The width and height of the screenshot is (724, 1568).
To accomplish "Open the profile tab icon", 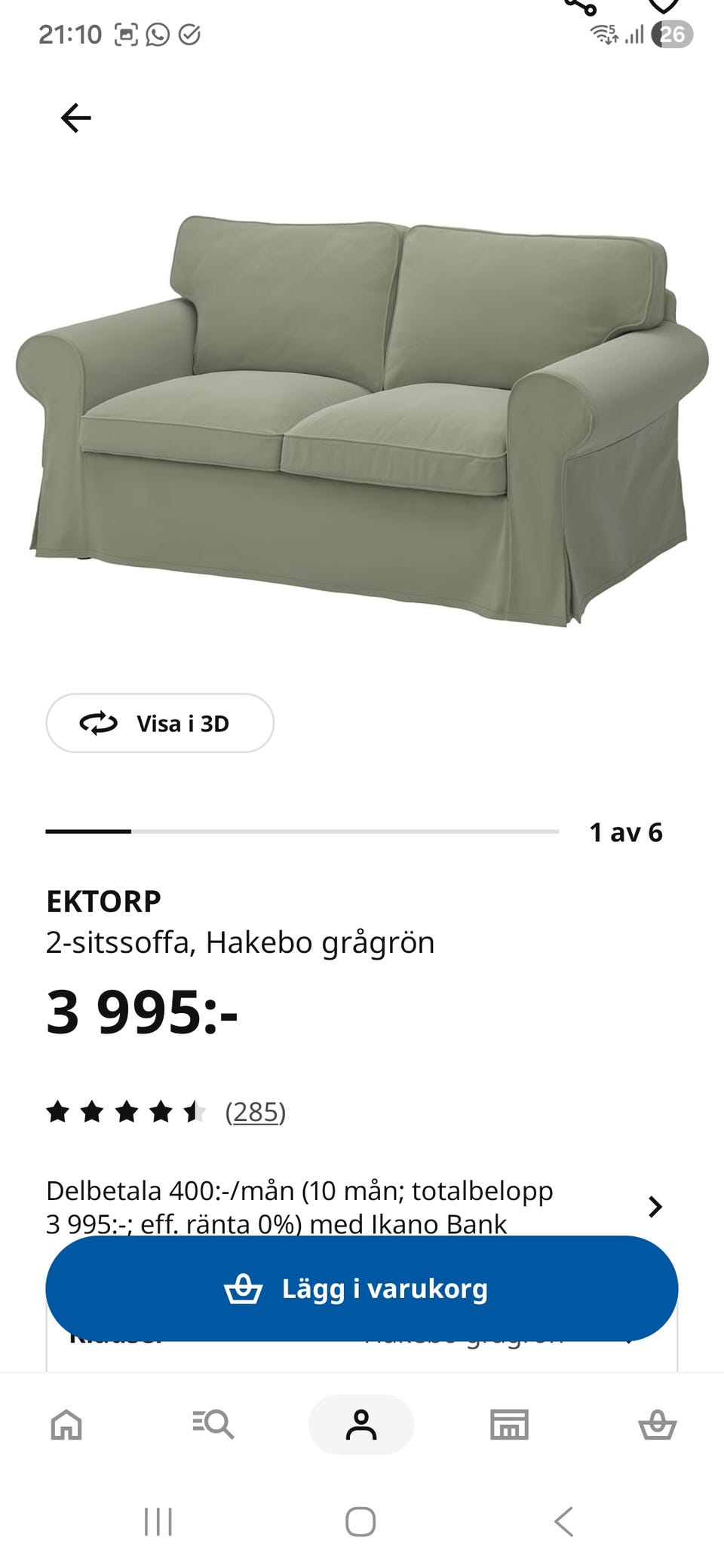I will pyautogui.click(x=361, y=1425).
